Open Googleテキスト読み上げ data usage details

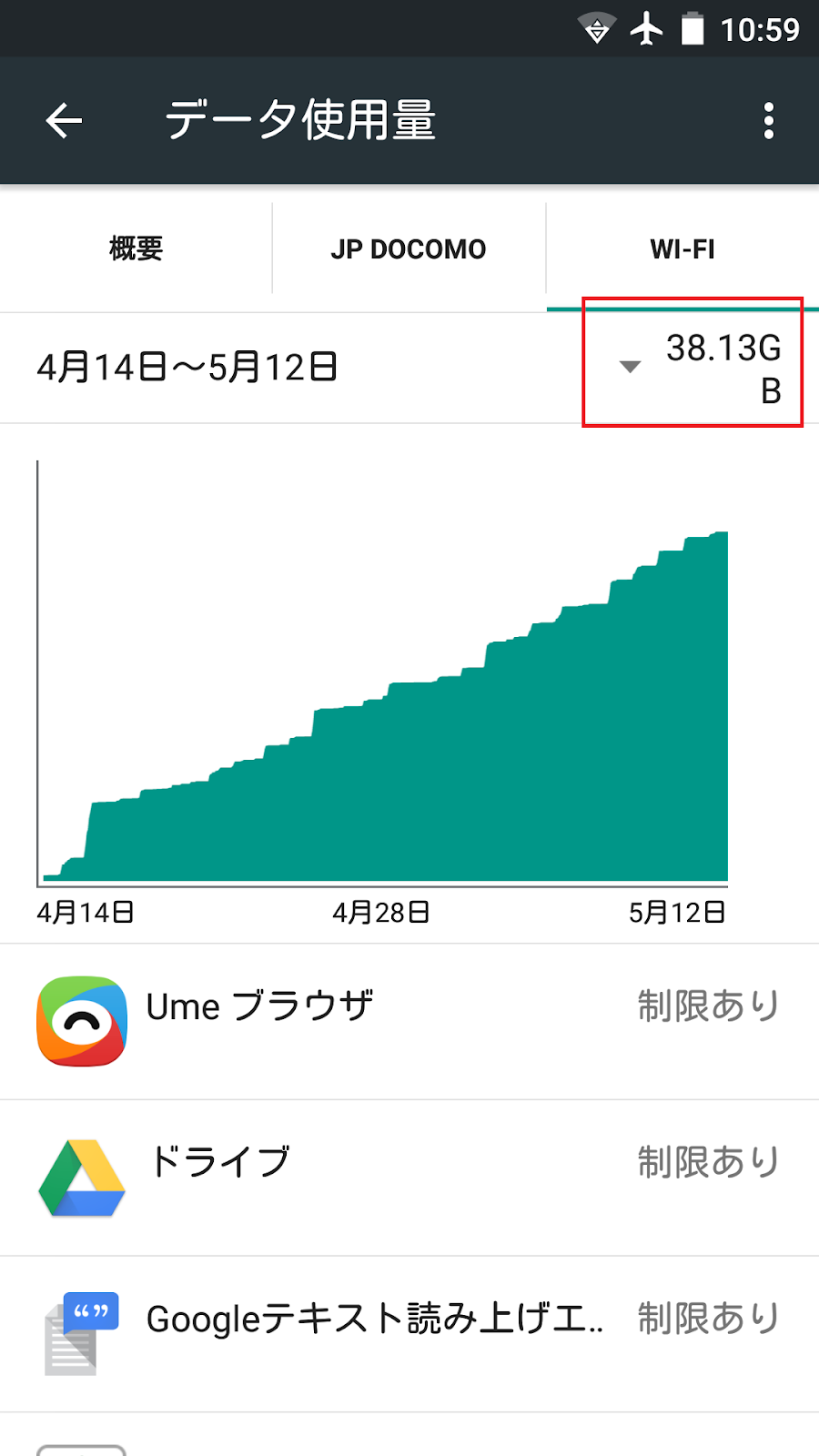409,1334
